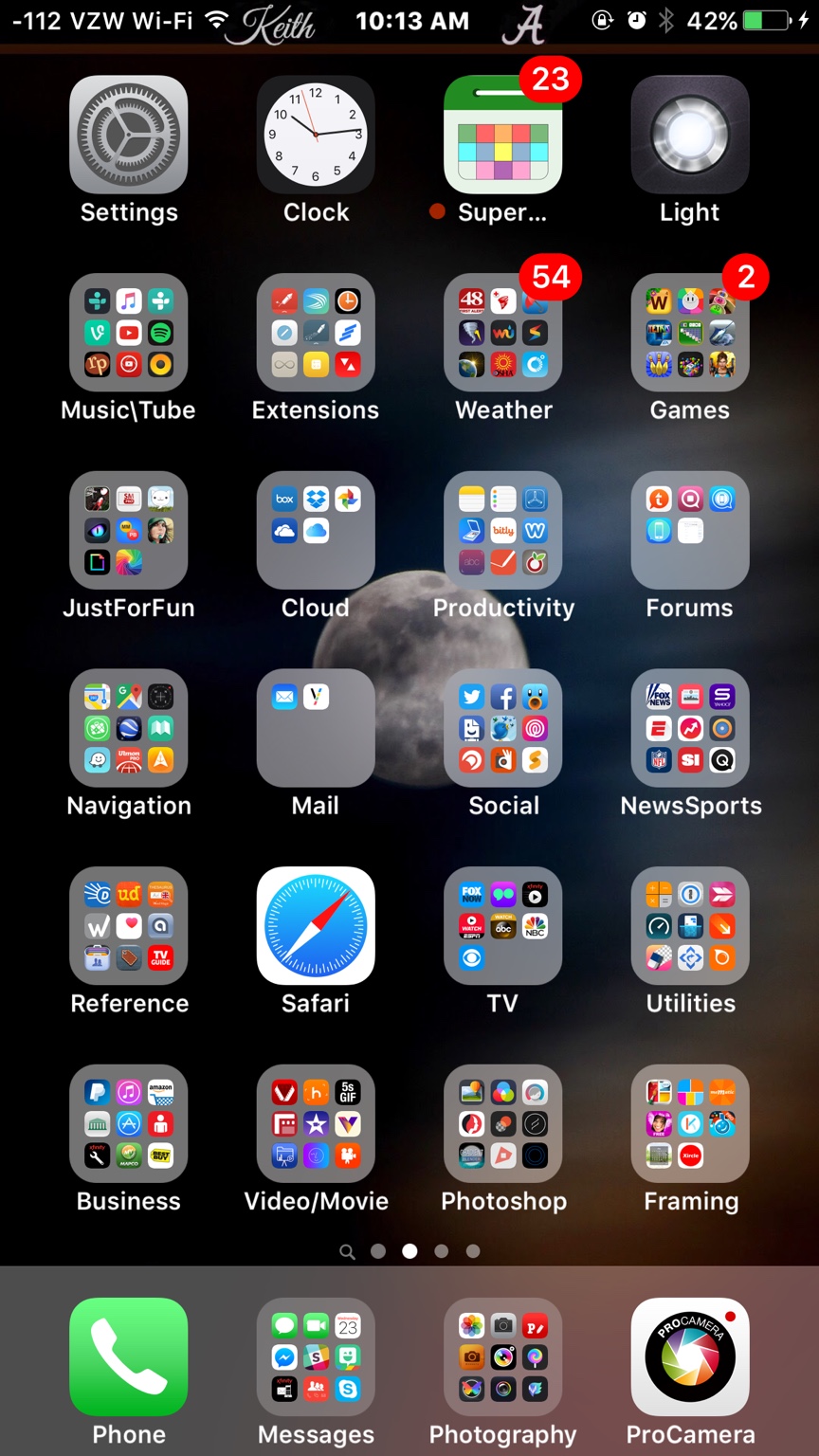Screen dimensions: 819x1456
Task: Open the Weather folder
Action: click(x=502, y=333)
